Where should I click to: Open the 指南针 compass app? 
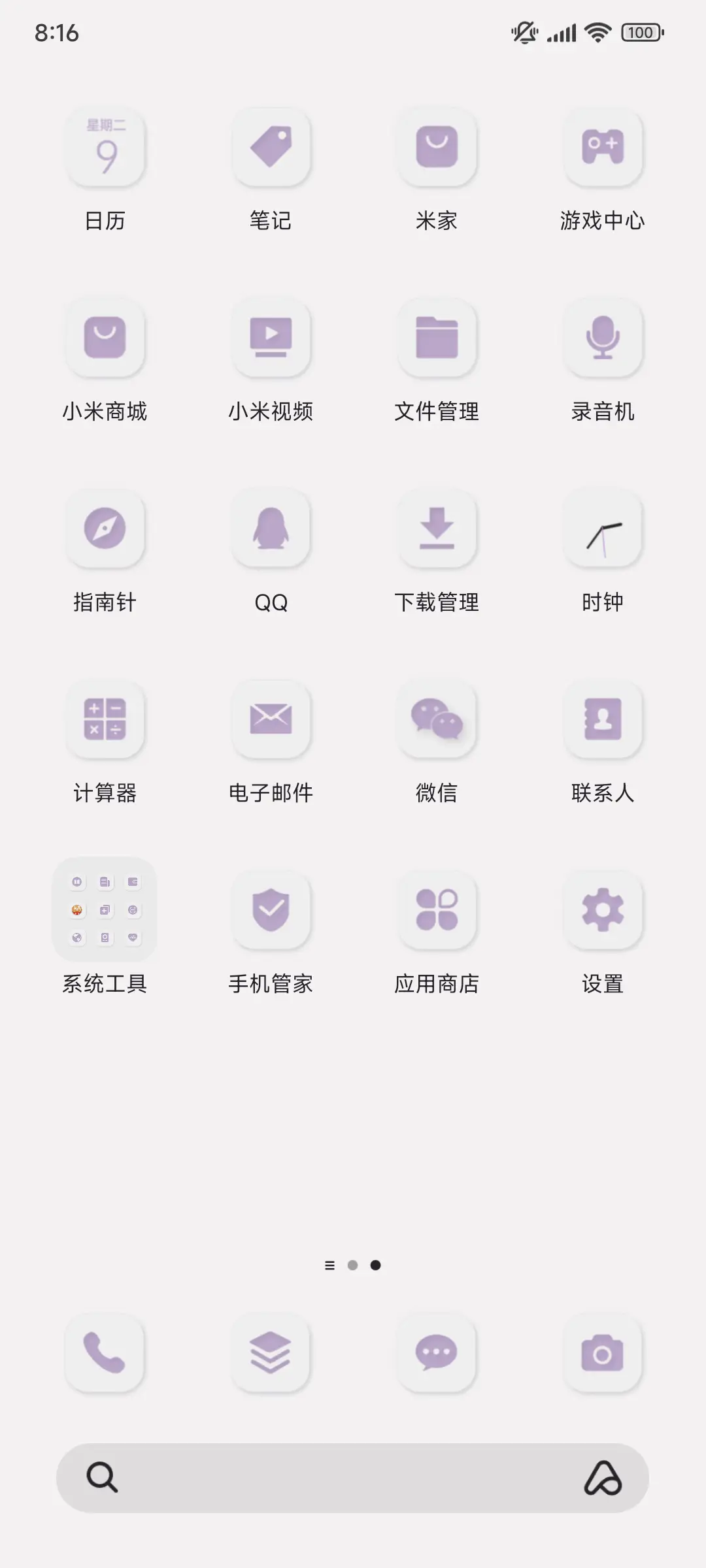point(105,530)
